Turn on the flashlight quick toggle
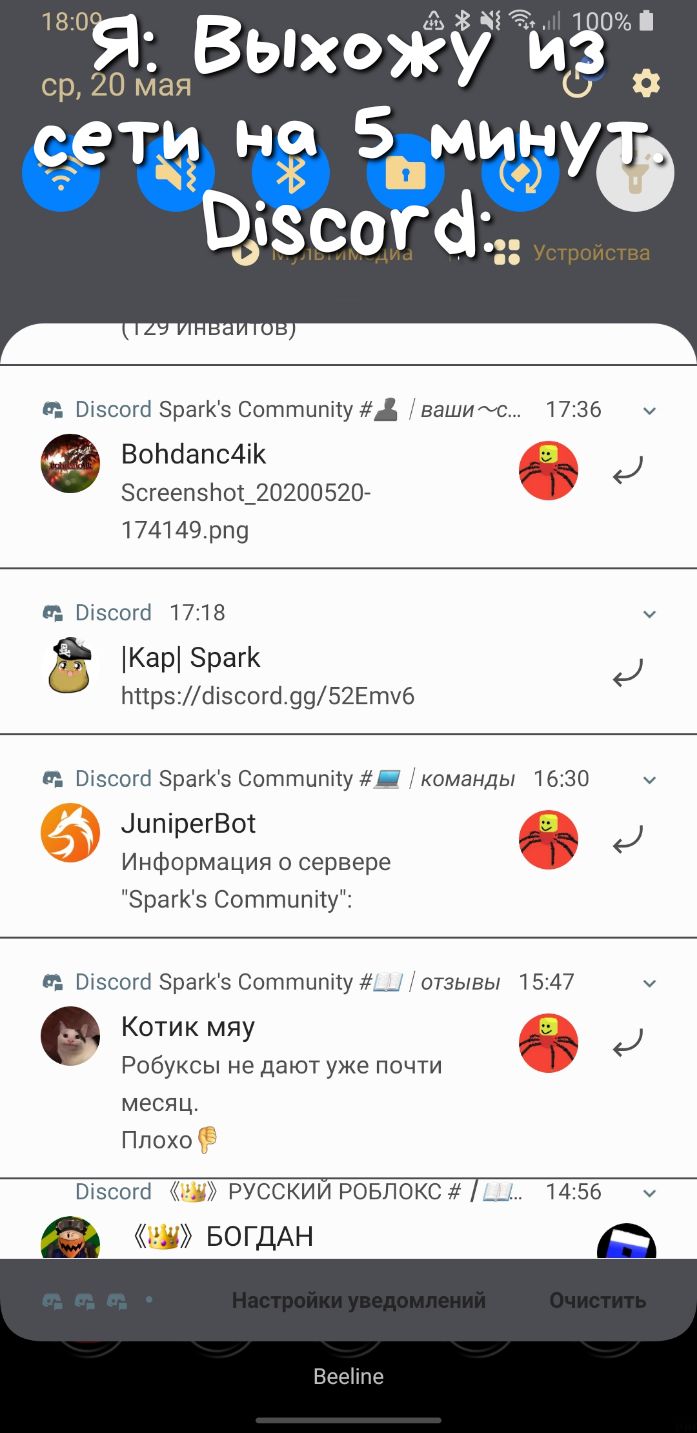 (635, 172)
